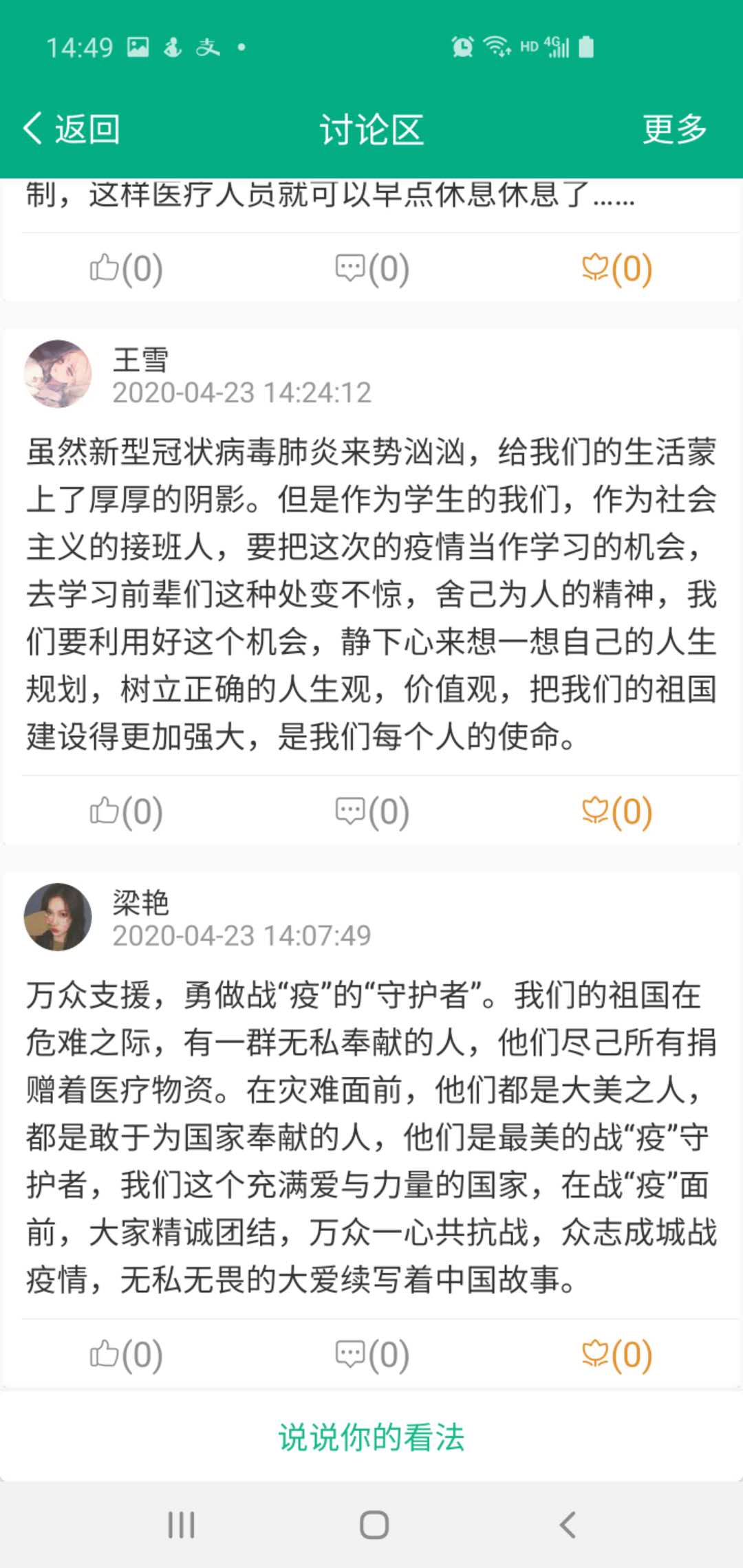This screenshot has height=1568, width=743.
Task: Open comments on 王雪's post
Action: coord(372,812)
